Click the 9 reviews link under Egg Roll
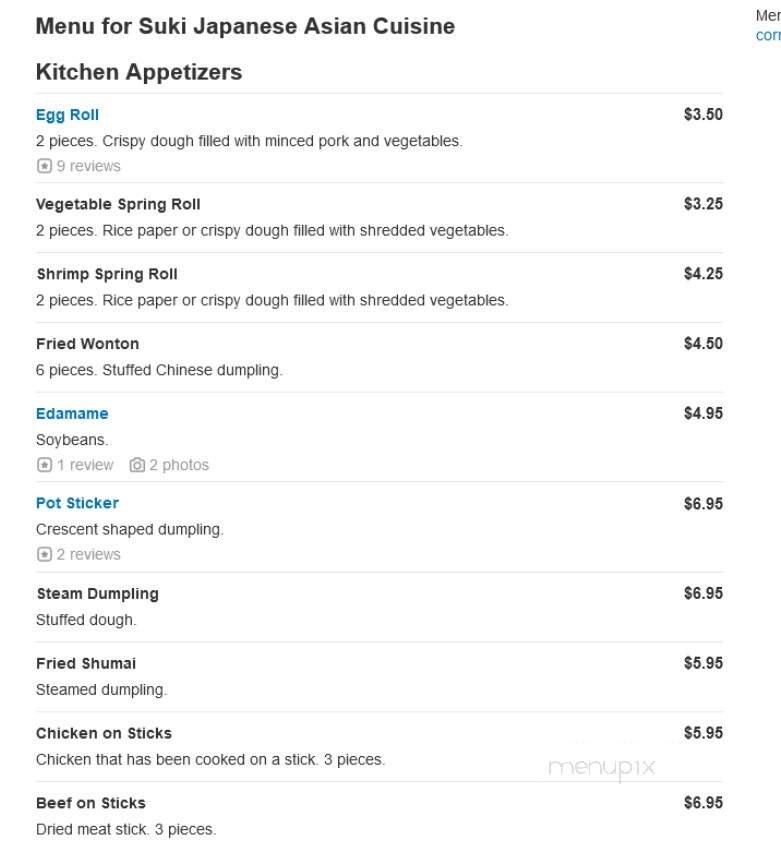 pyautogui.click(x=88, y=165)
